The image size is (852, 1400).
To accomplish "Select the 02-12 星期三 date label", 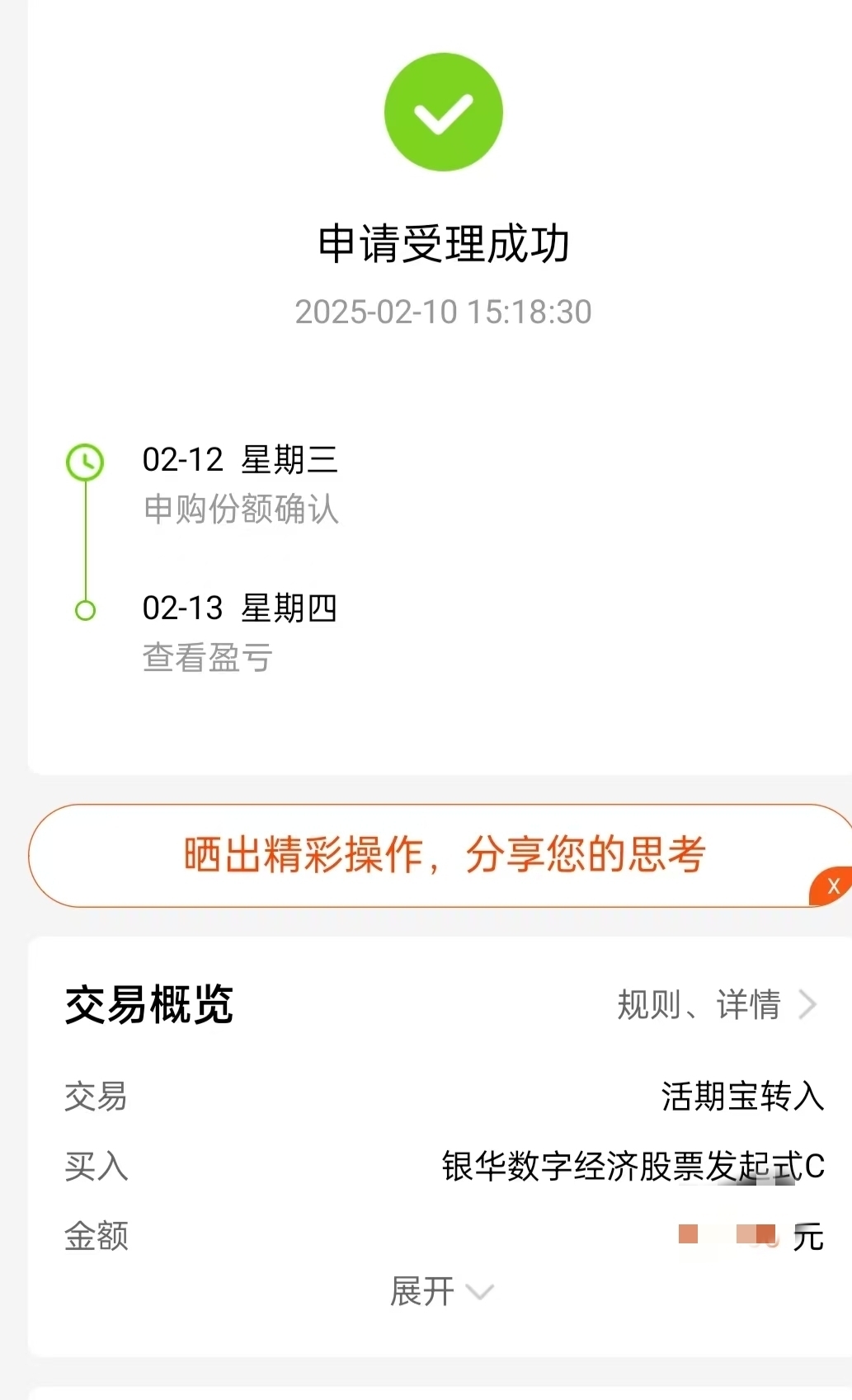I will coord(241,460).
